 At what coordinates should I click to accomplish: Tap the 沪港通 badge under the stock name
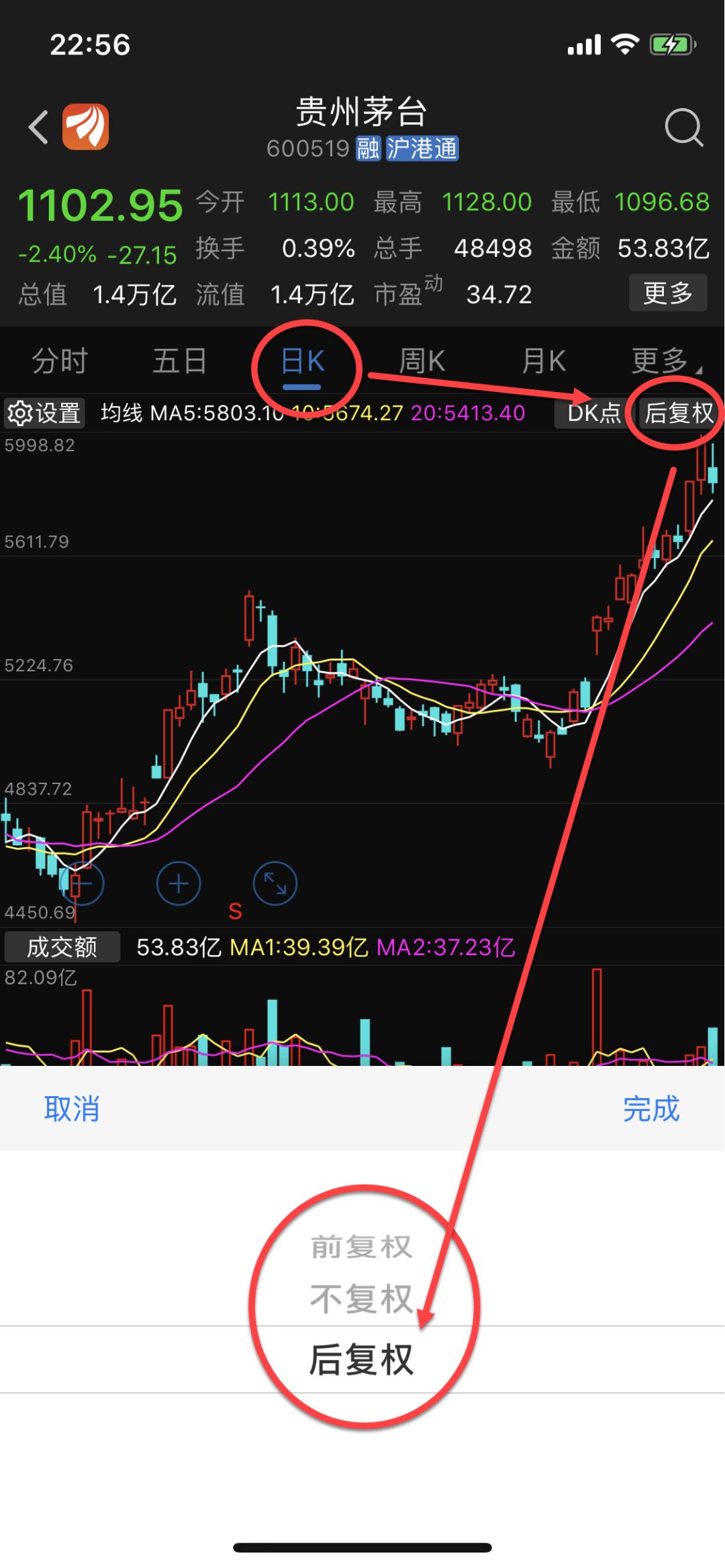[x=422, y=149]
